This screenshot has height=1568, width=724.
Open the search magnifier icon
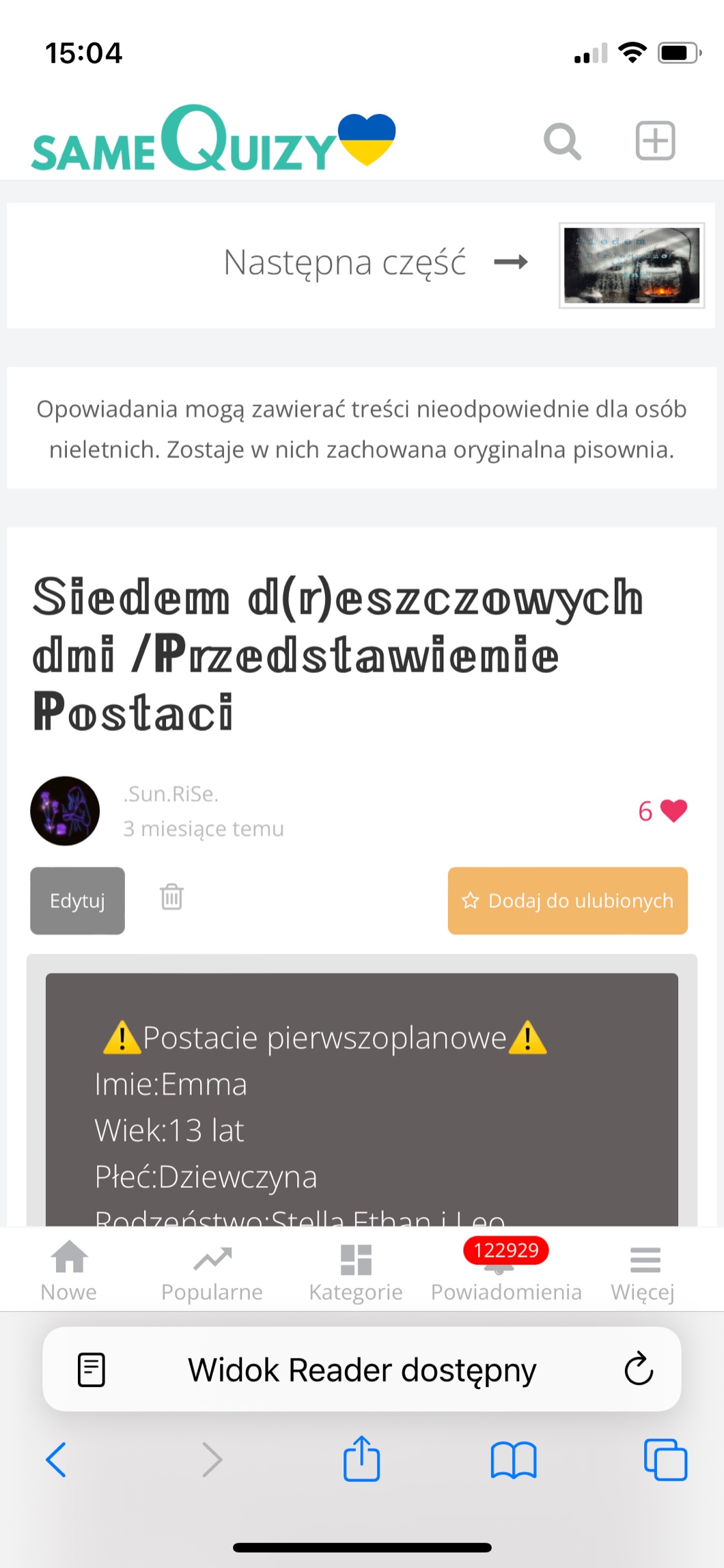(562, 141)
